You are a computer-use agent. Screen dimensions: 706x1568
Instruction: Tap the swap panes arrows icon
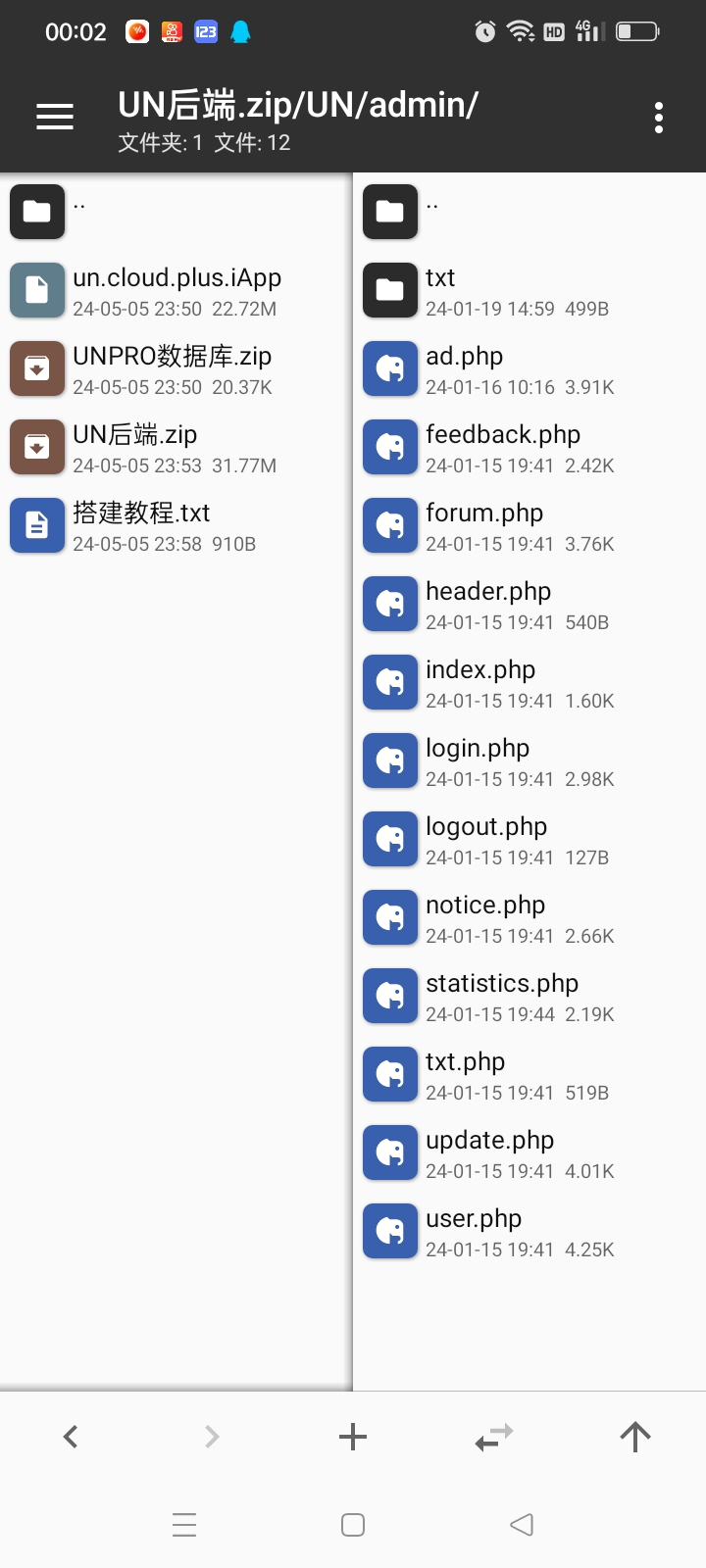[x=494, y=1437]
